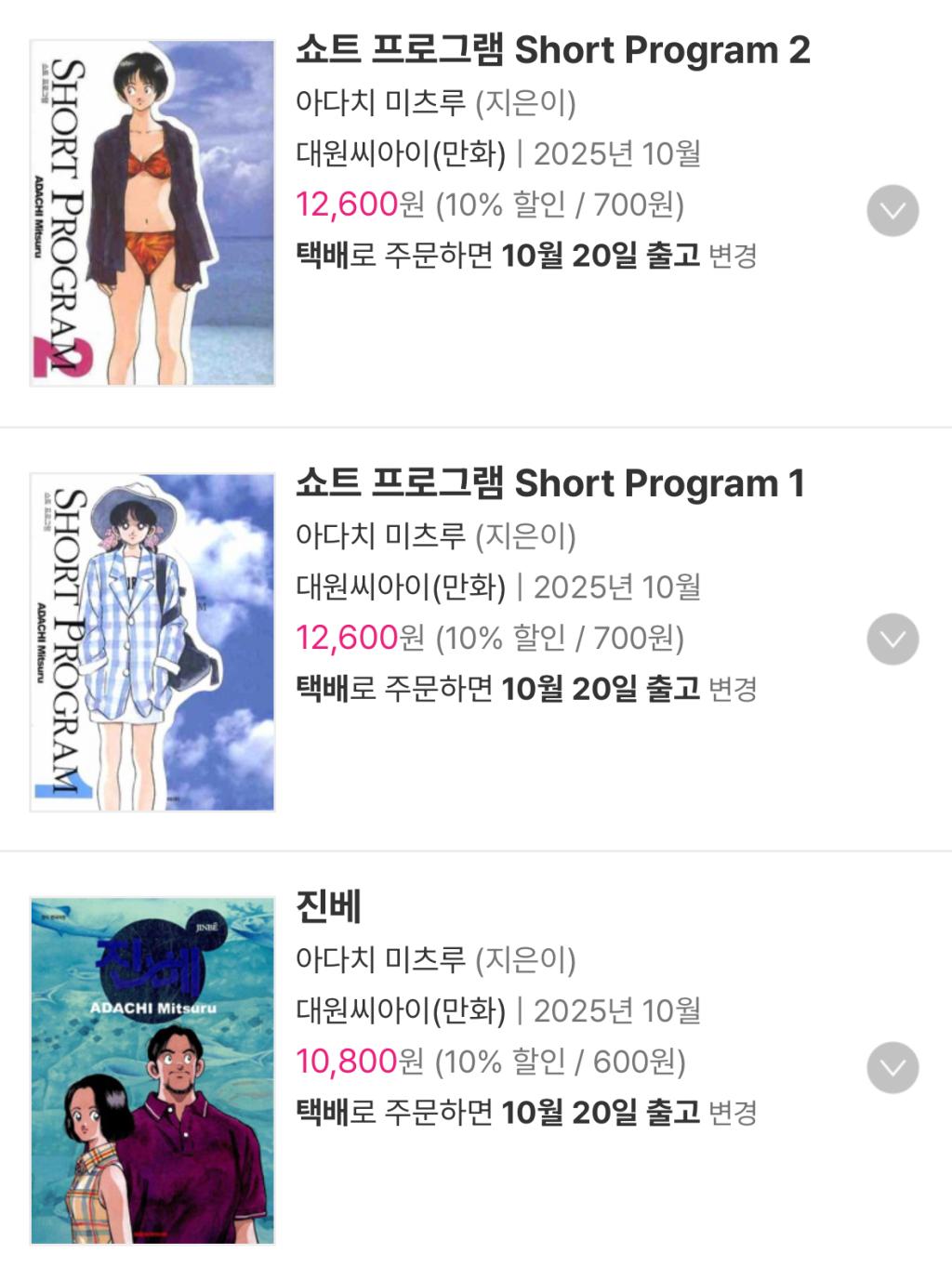Tap 변경 in the Short Program 2 delivery line
The height and width of the screenshot is (1280, 952).
tap(733, 256)
